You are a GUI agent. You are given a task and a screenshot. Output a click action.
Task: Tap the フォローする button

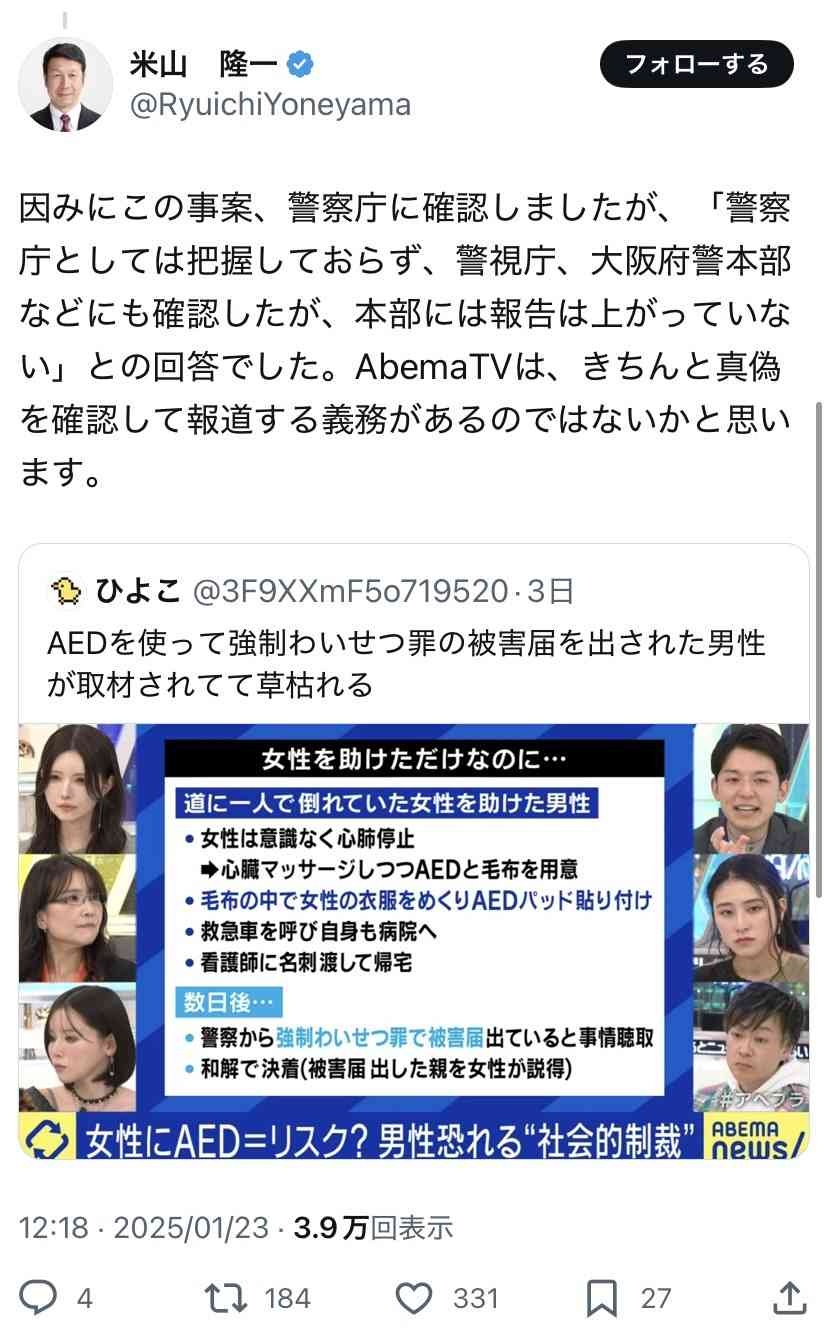[696, 66]
